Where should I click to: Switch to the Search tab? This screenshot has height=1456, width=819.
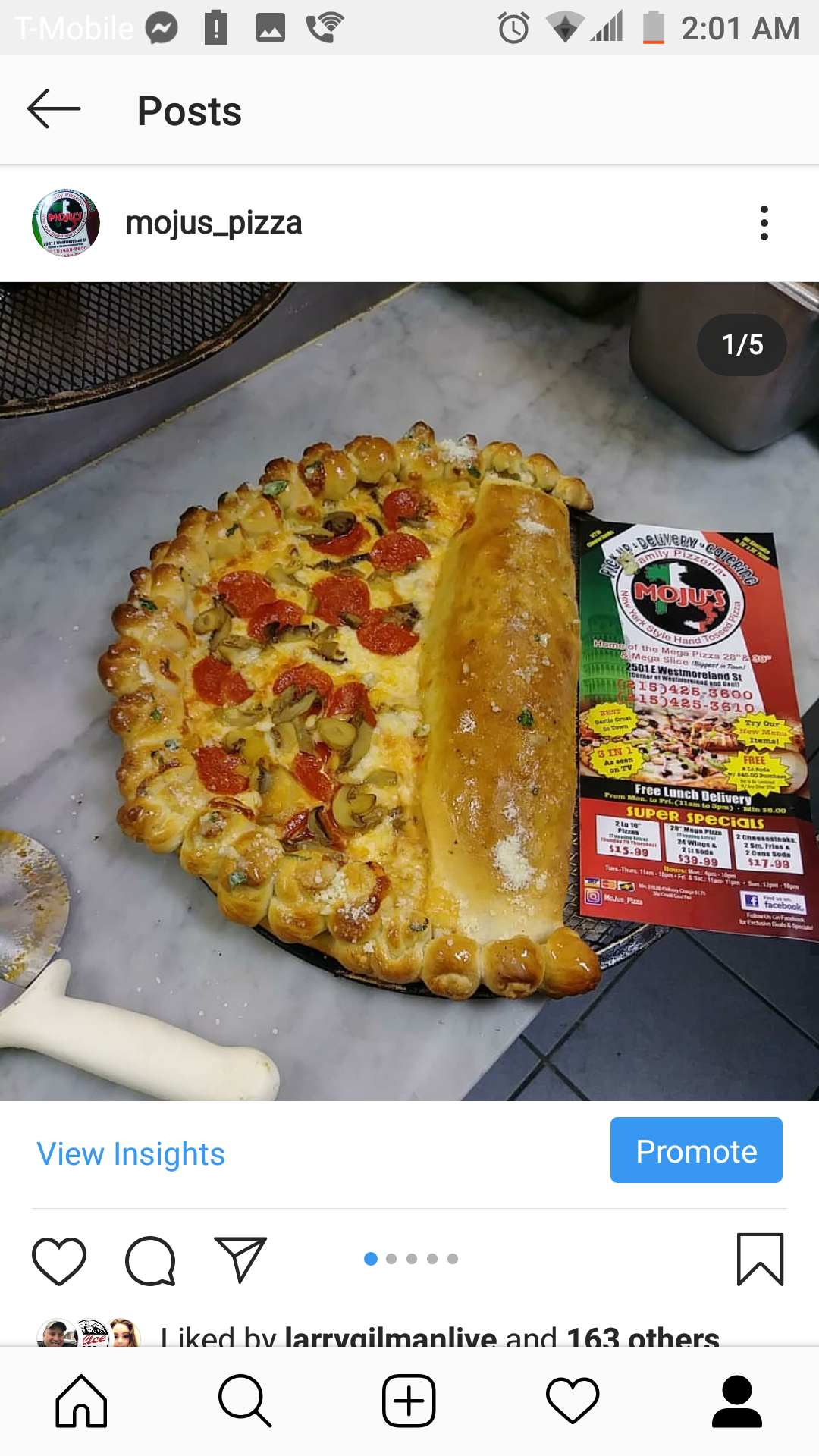[245, 1401]
